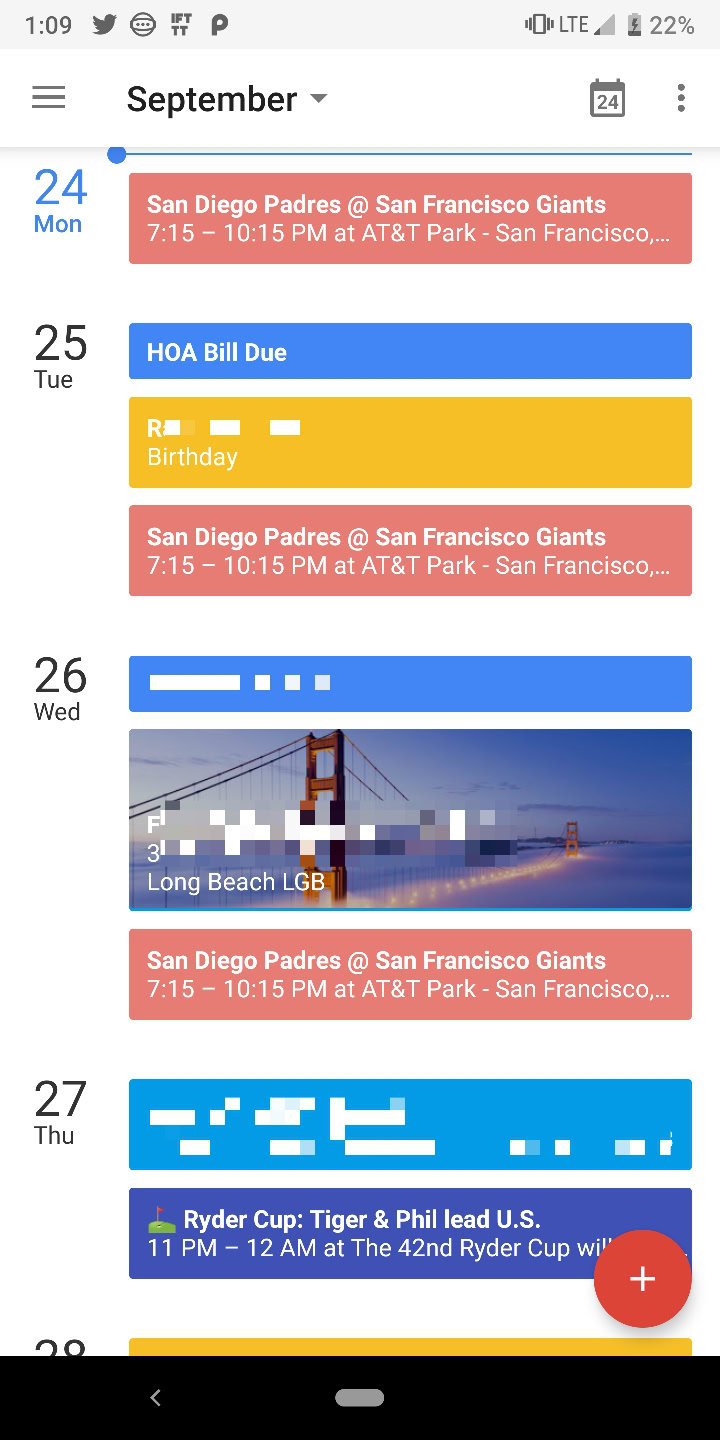Go back using system navigation

(x=155, y=1398)
